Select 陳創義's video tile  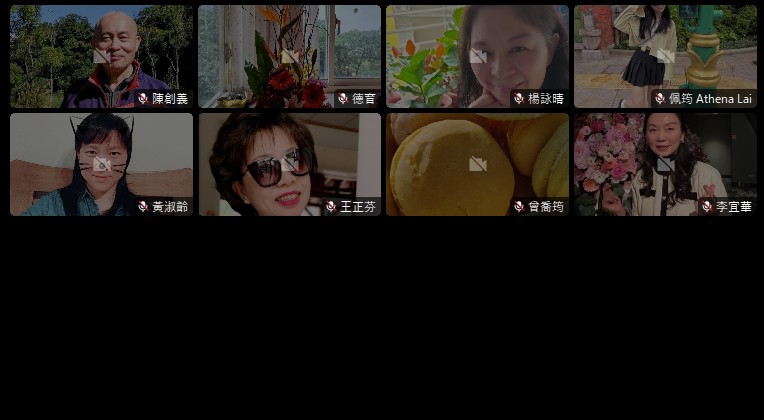(x=101, y=56)
